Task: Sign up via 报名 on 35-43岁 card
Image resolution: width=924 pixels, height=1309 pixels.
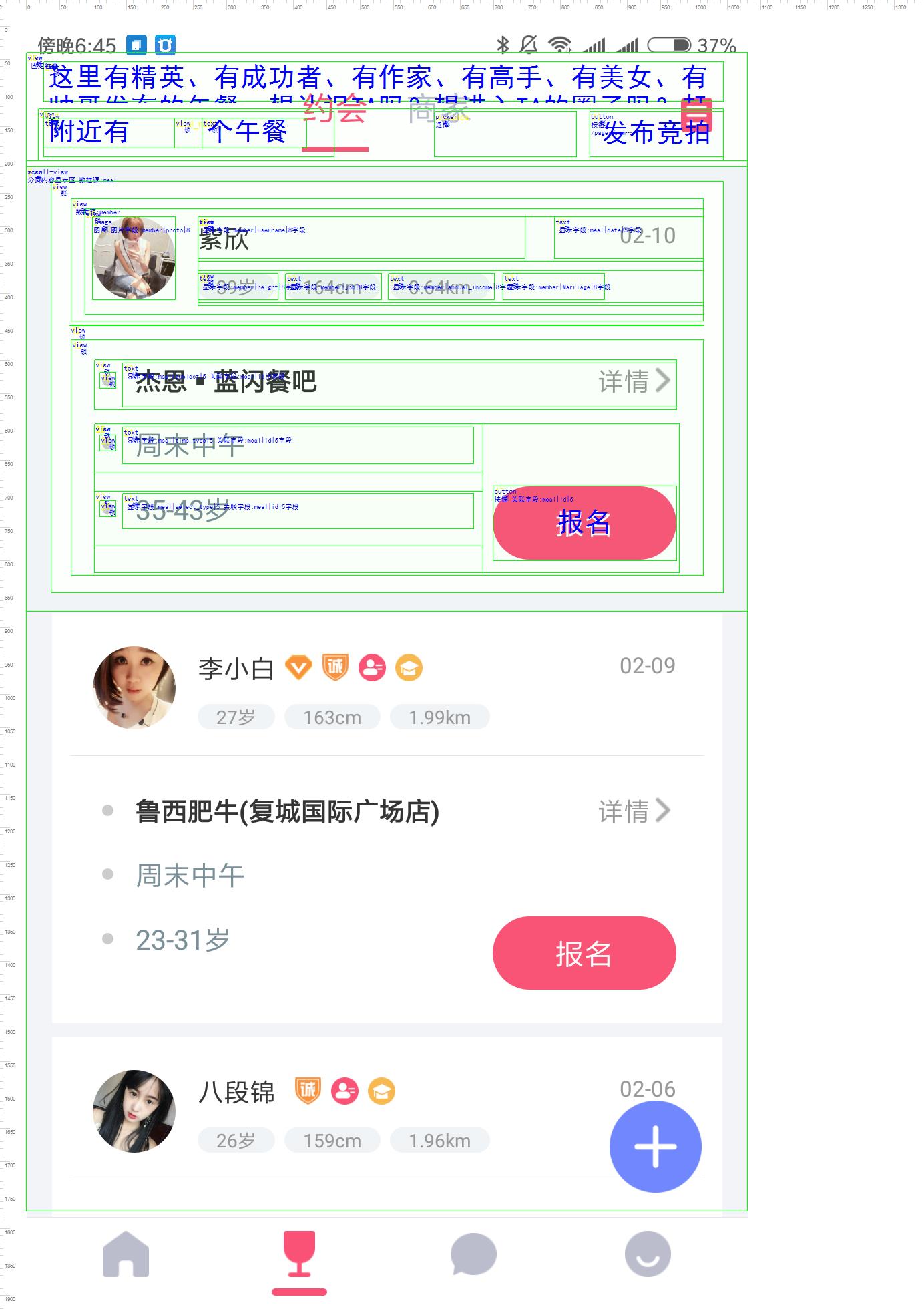Action: [x=584, y=523]
